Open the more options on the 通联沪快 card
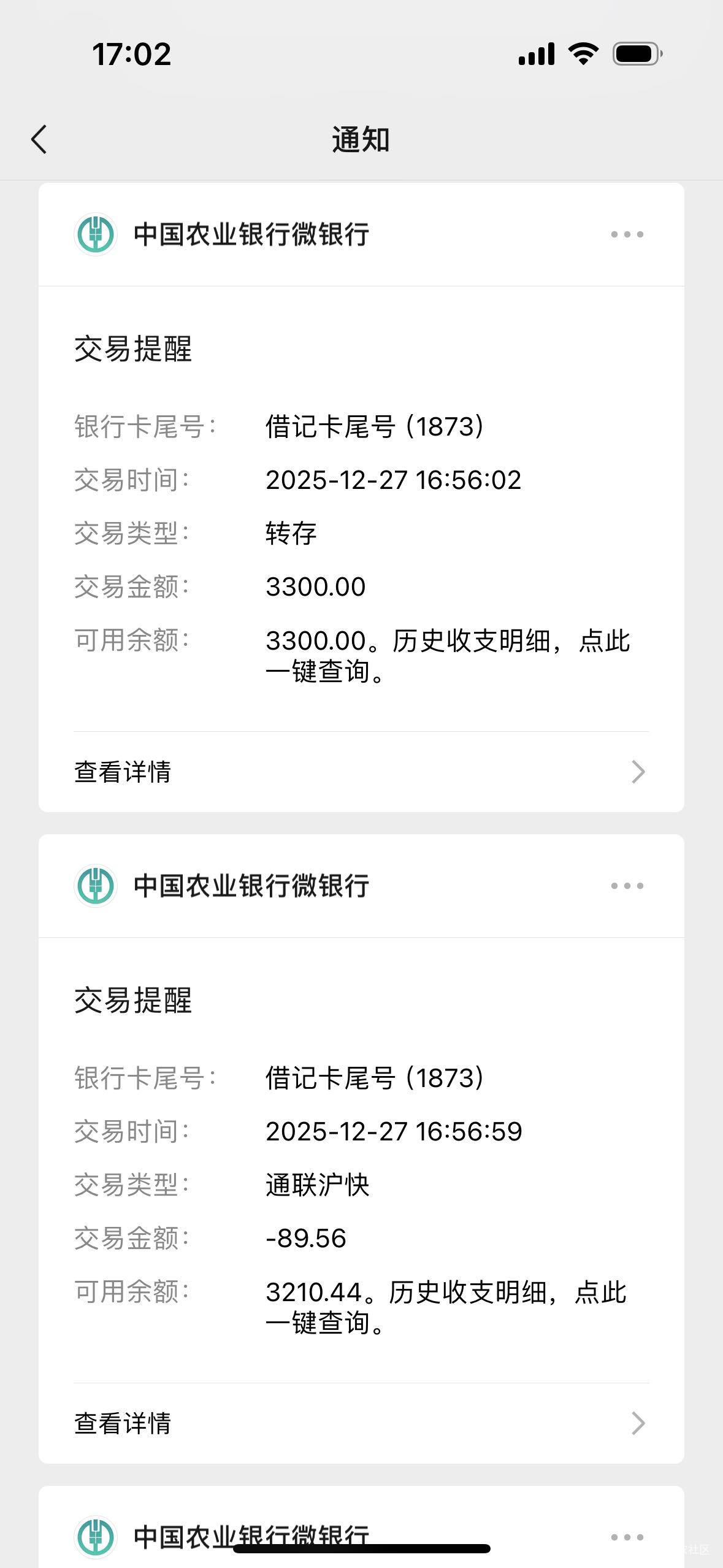 pyautogui.click(x=627, y=886)
